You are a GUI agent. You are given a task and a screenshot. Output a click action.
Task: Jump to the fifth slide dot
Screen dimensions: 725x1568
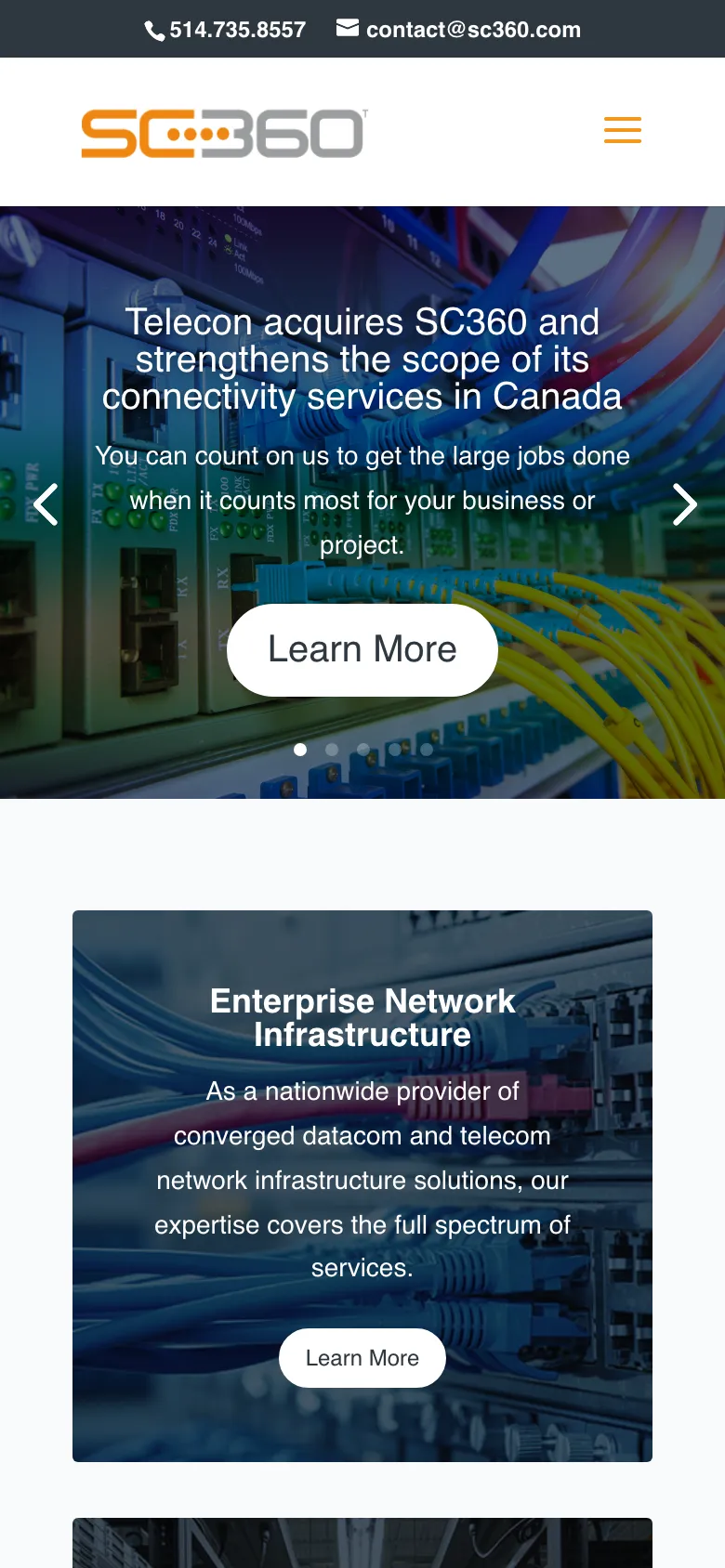point(427,750)
